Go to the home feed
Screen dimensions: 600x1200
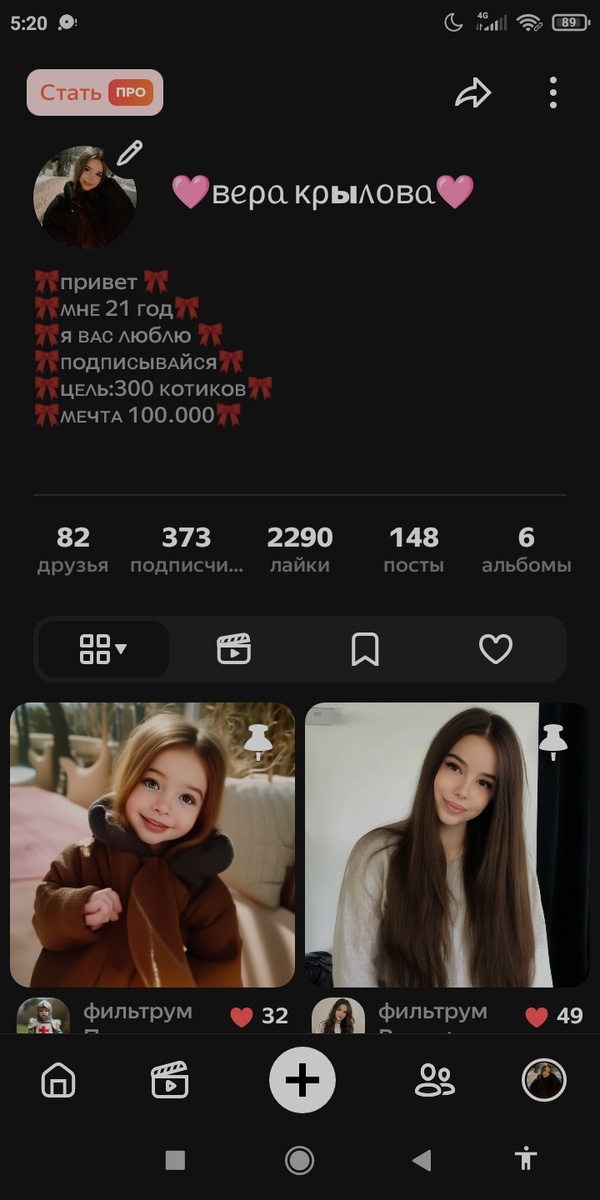click(58, 1080)
